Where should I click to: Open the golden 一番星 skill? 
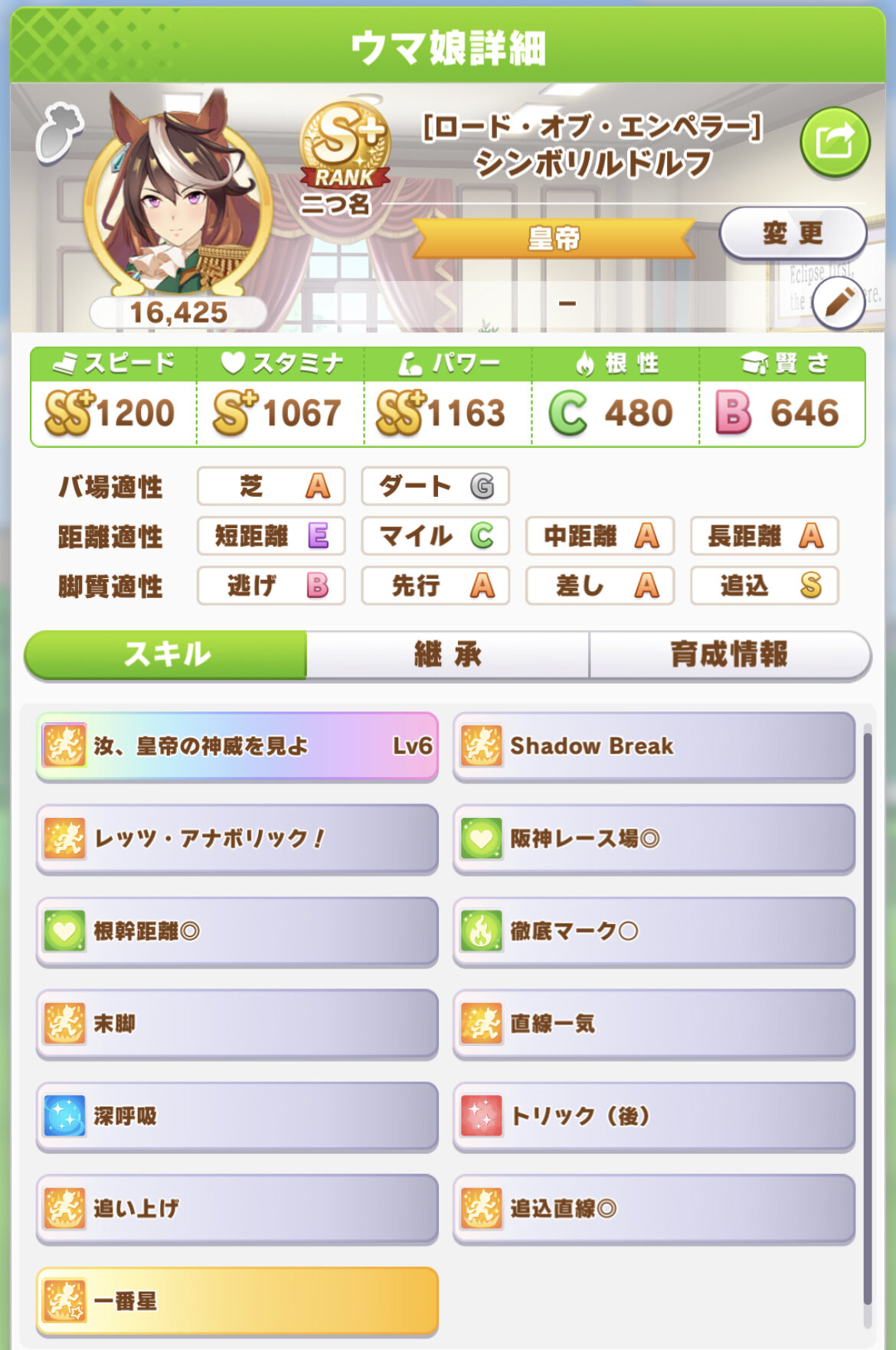pyautogui.click(x=237, y=1301)
